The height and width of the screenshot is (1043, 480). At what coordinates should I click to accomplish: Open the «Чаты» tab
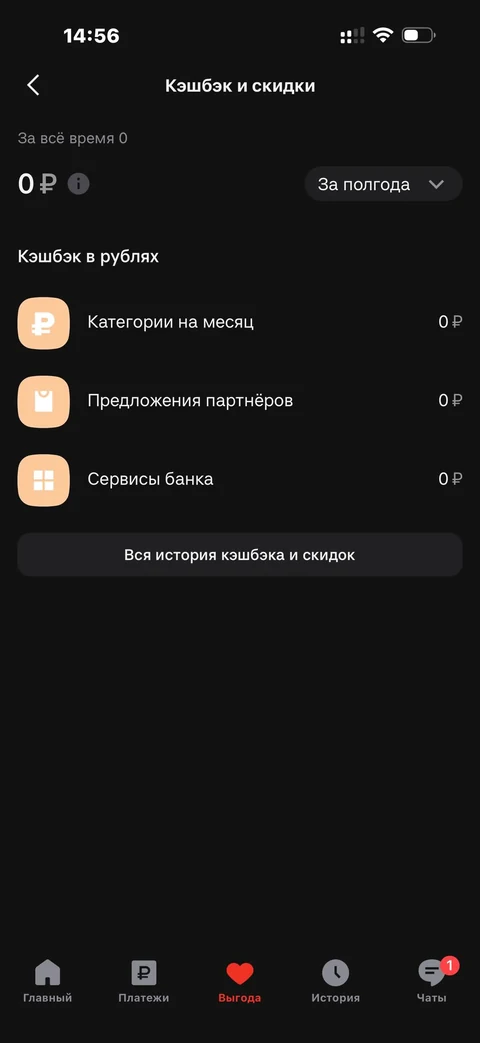coord(432,982)
